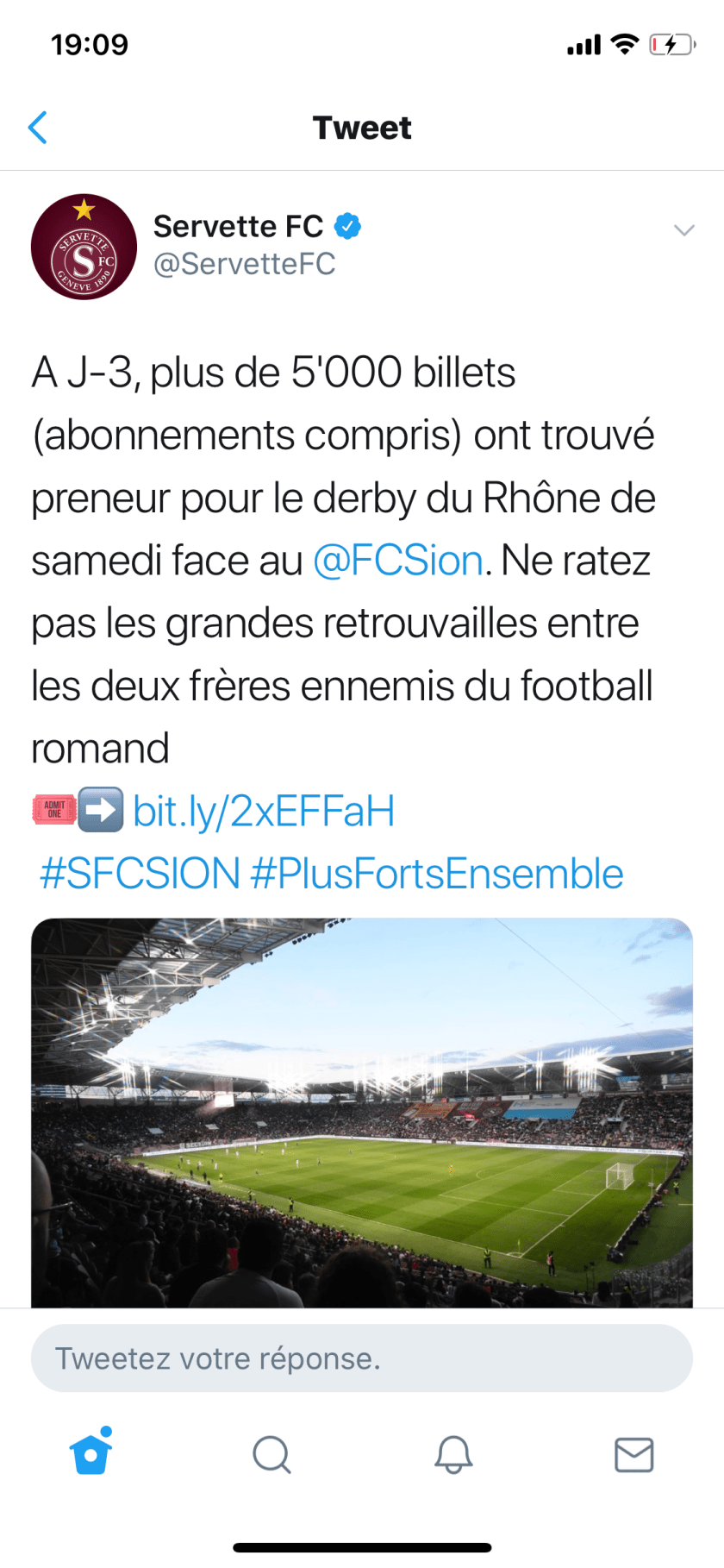The width and height of the screenshot is (724, 1568).
Task: Open the @FCSion mention
Action: (x=397, y=561)
